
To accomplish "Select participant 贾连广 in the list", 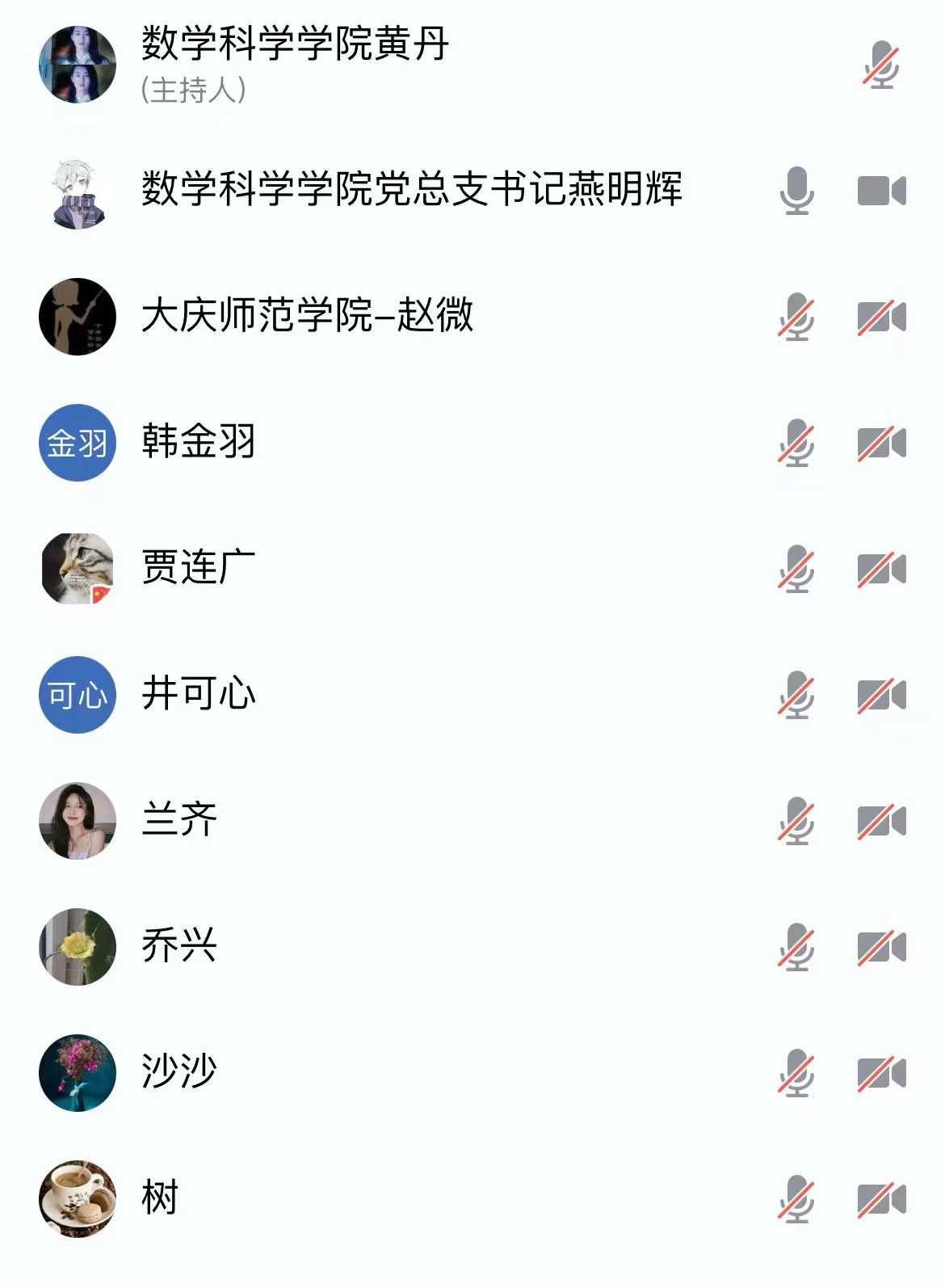I will (x=199, y=568).
